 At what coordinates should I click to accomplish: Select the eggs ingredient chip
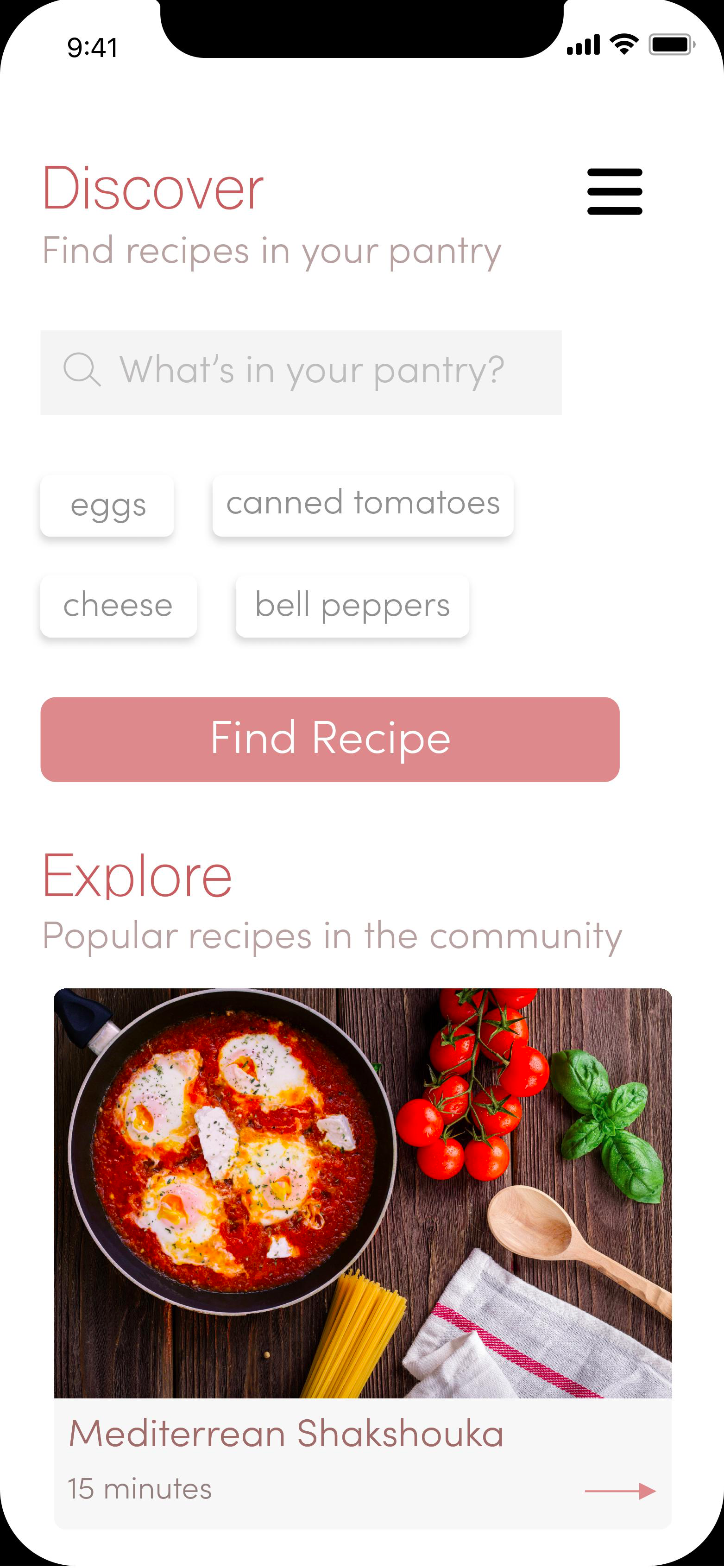pos(107,506)
